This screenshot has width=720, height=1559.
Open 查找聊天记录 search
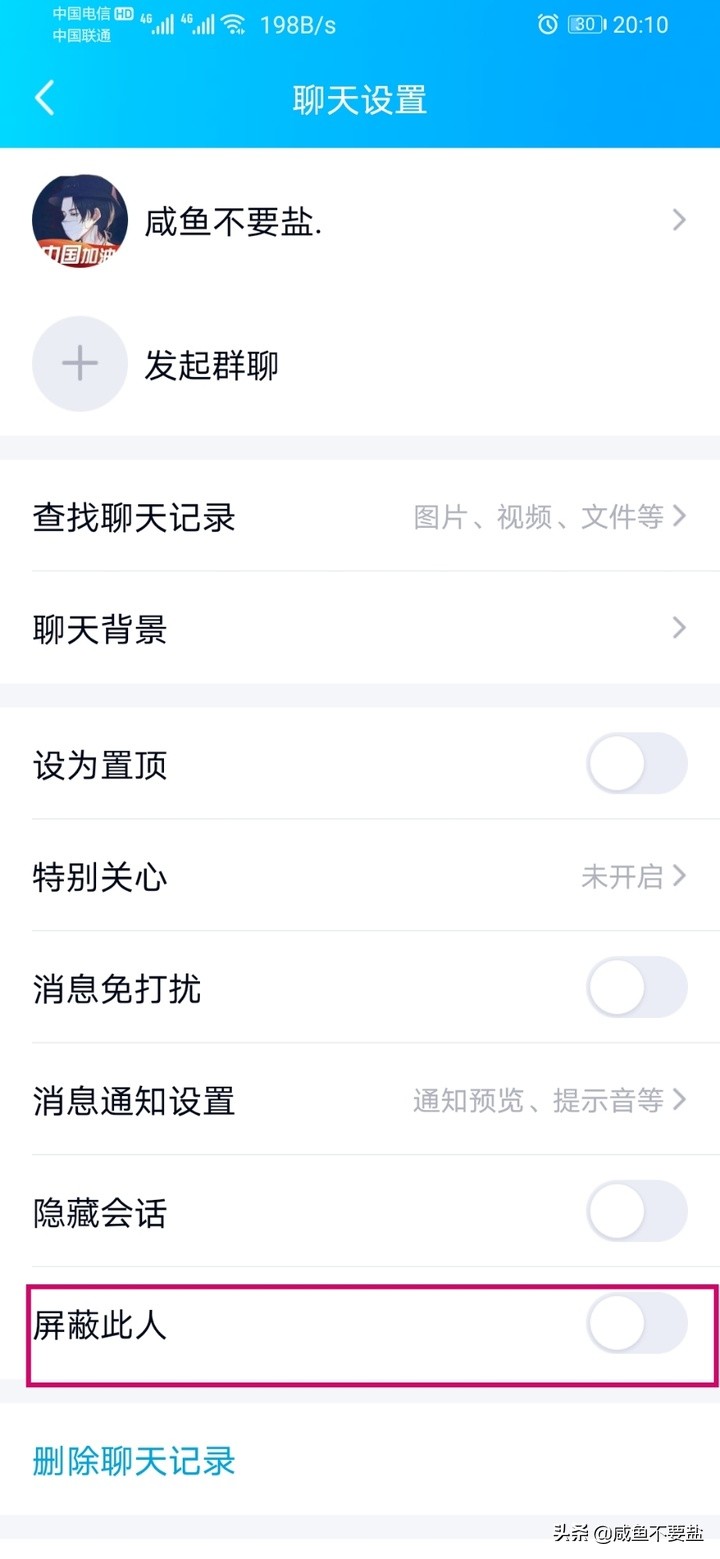[x=360, y=517]
